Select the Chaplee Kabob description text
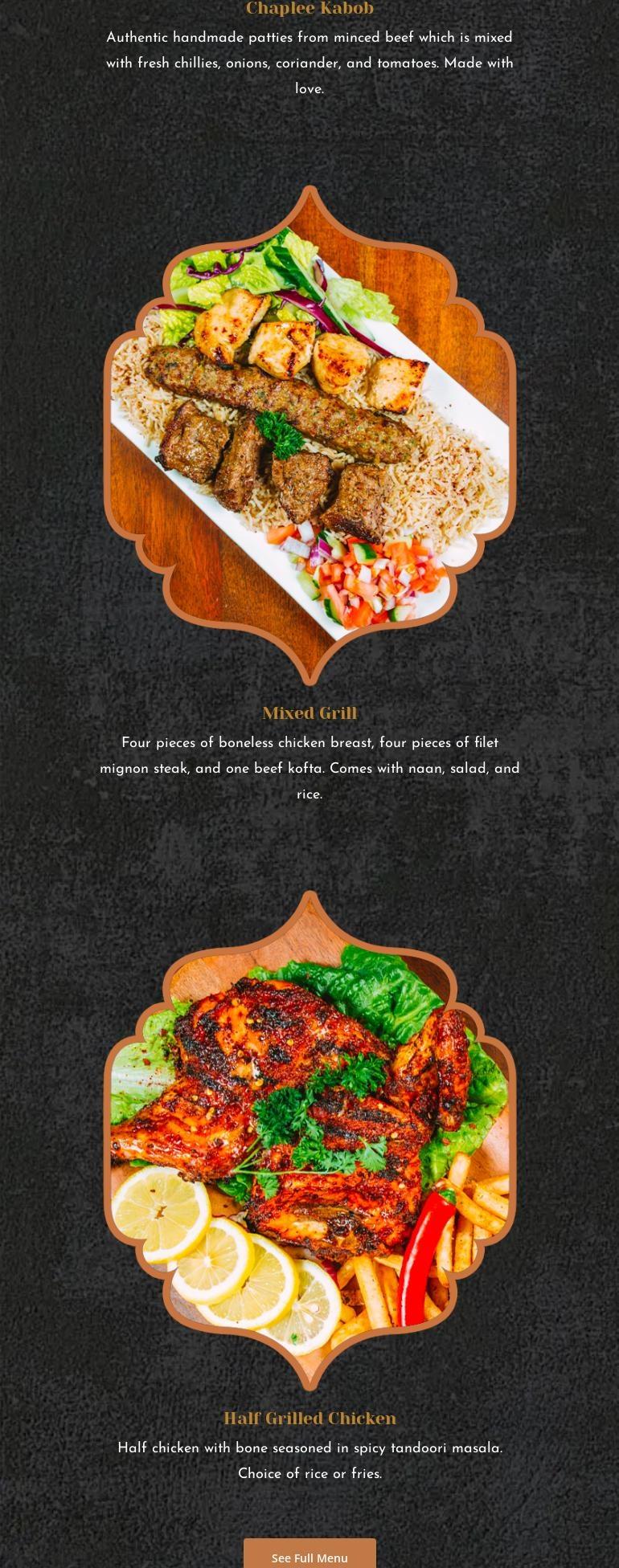619x1568 pixels. 309,63
